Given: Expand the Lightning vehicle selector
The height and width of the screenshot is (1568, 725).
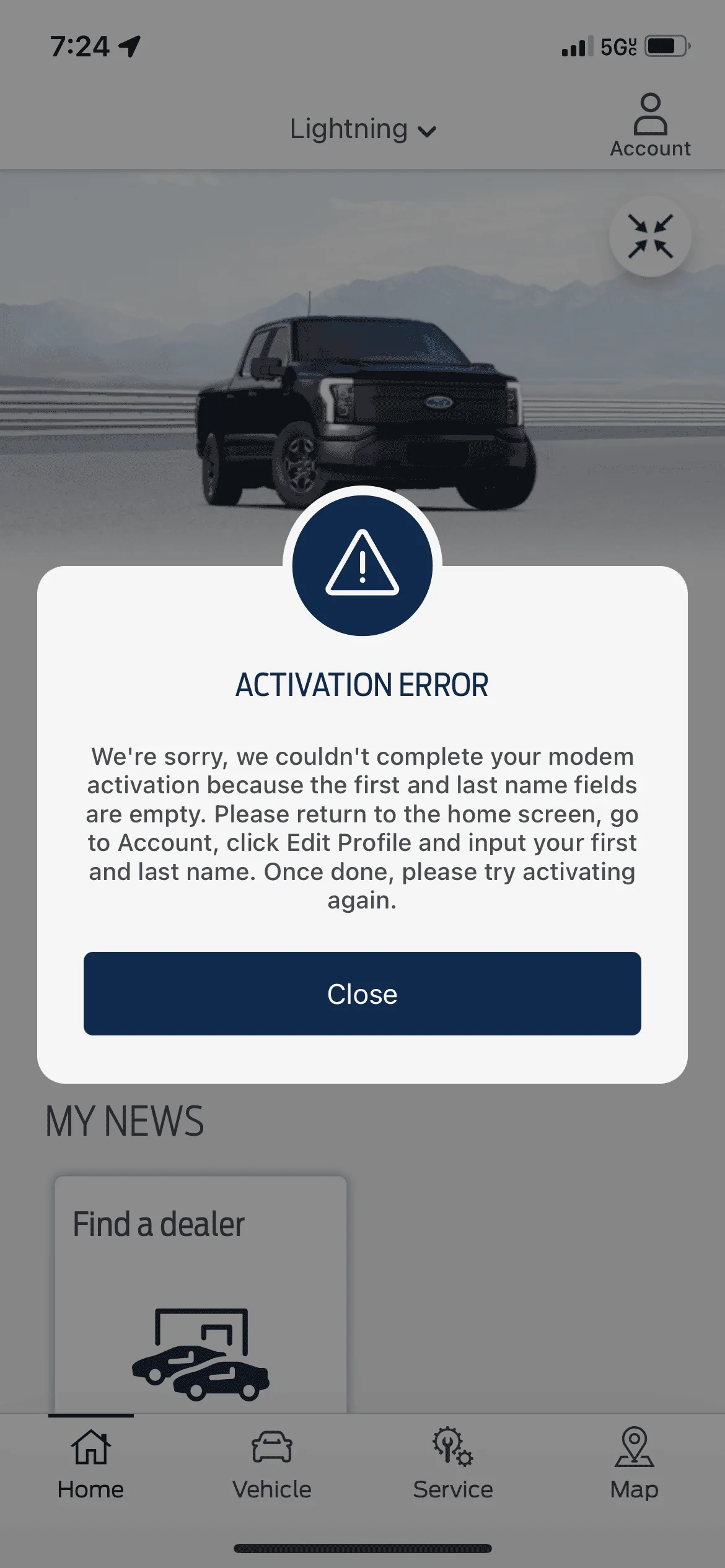Looking at the screenshot, I should point(363,129).
